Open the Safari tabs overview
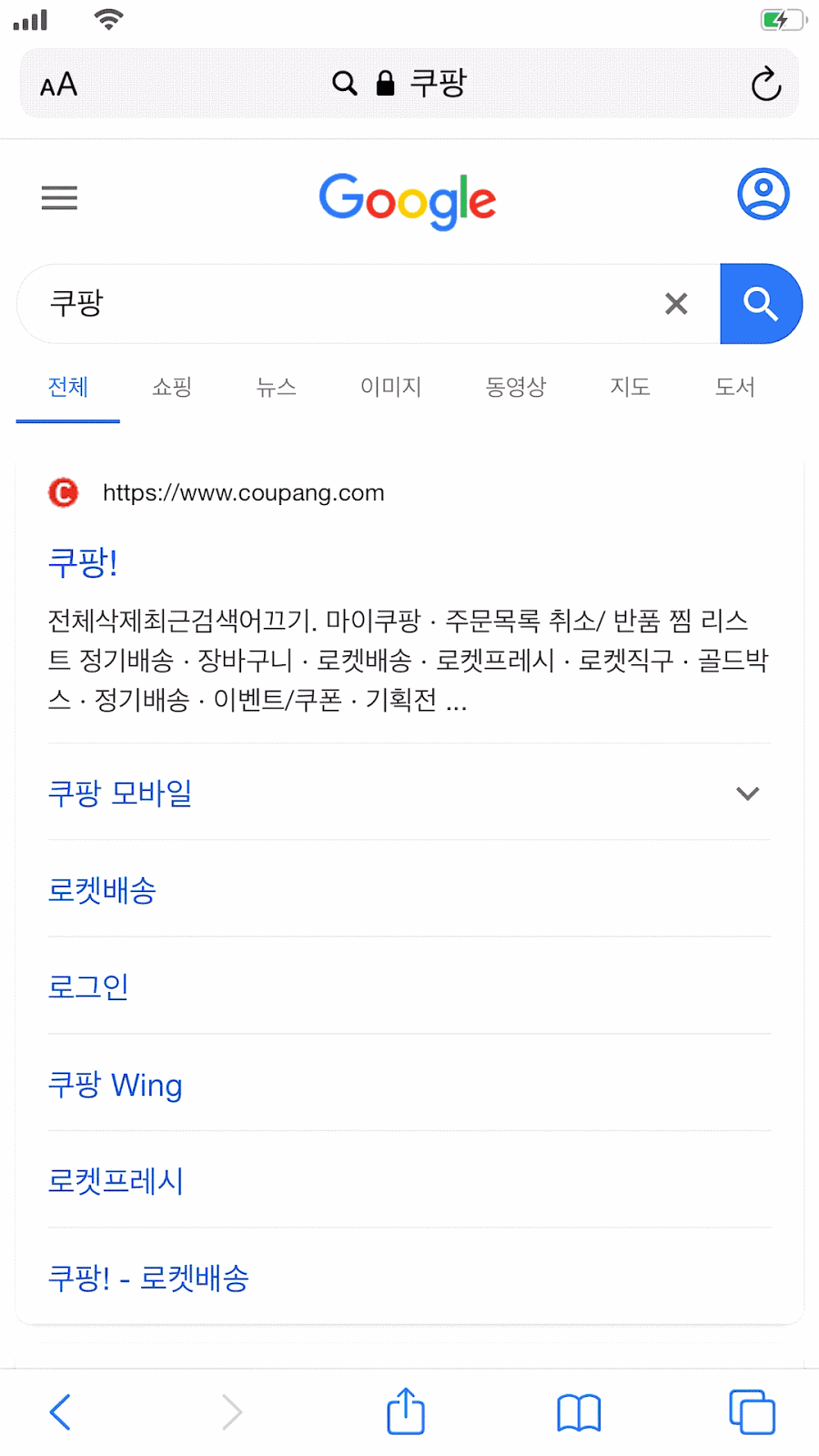 click(752, 1411)
